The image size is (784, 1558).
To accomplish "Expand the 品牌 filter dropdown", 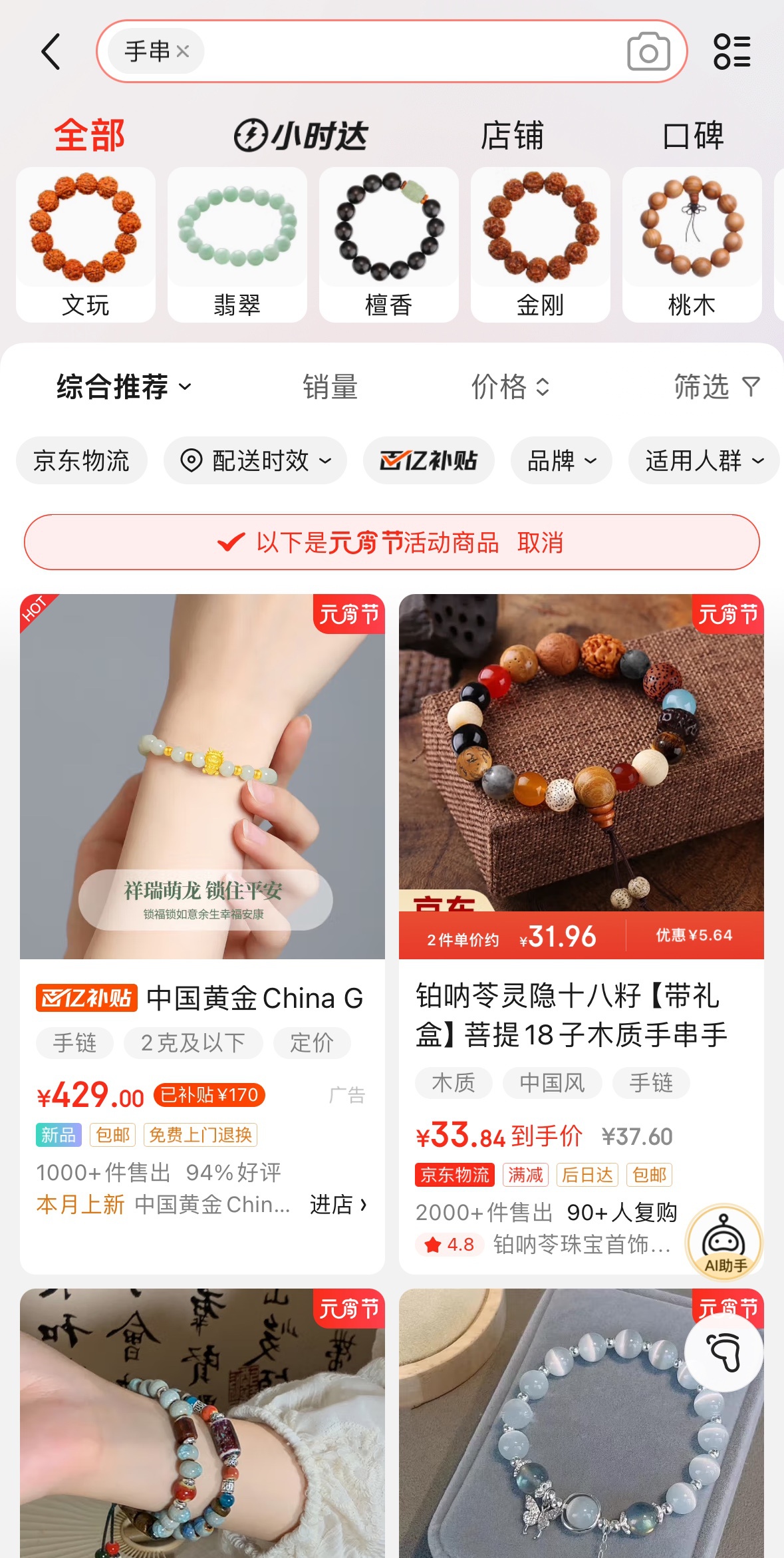I will (561, 460).
